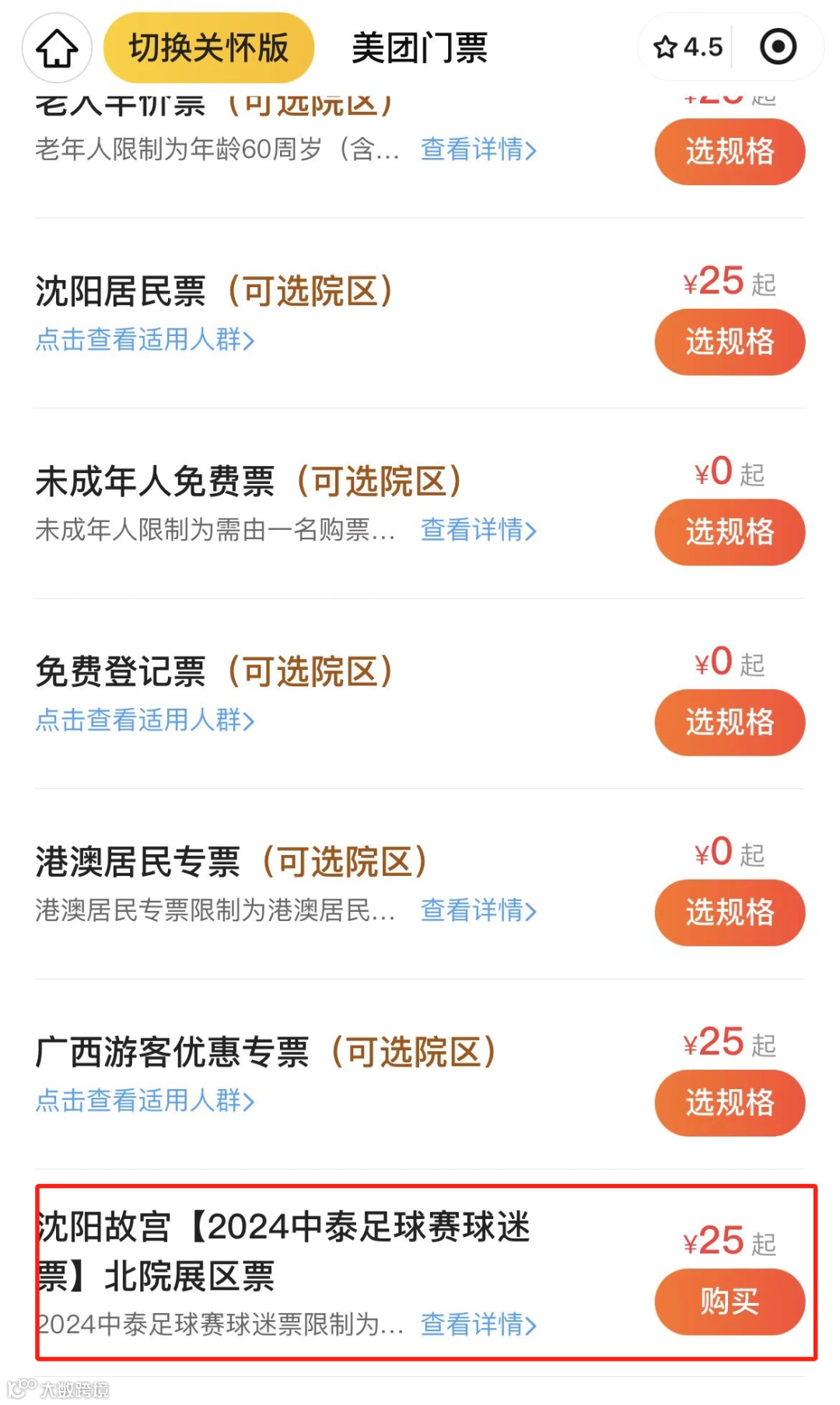
Task: Select specs for 港澳居民专票
Action: coord(730,913)
